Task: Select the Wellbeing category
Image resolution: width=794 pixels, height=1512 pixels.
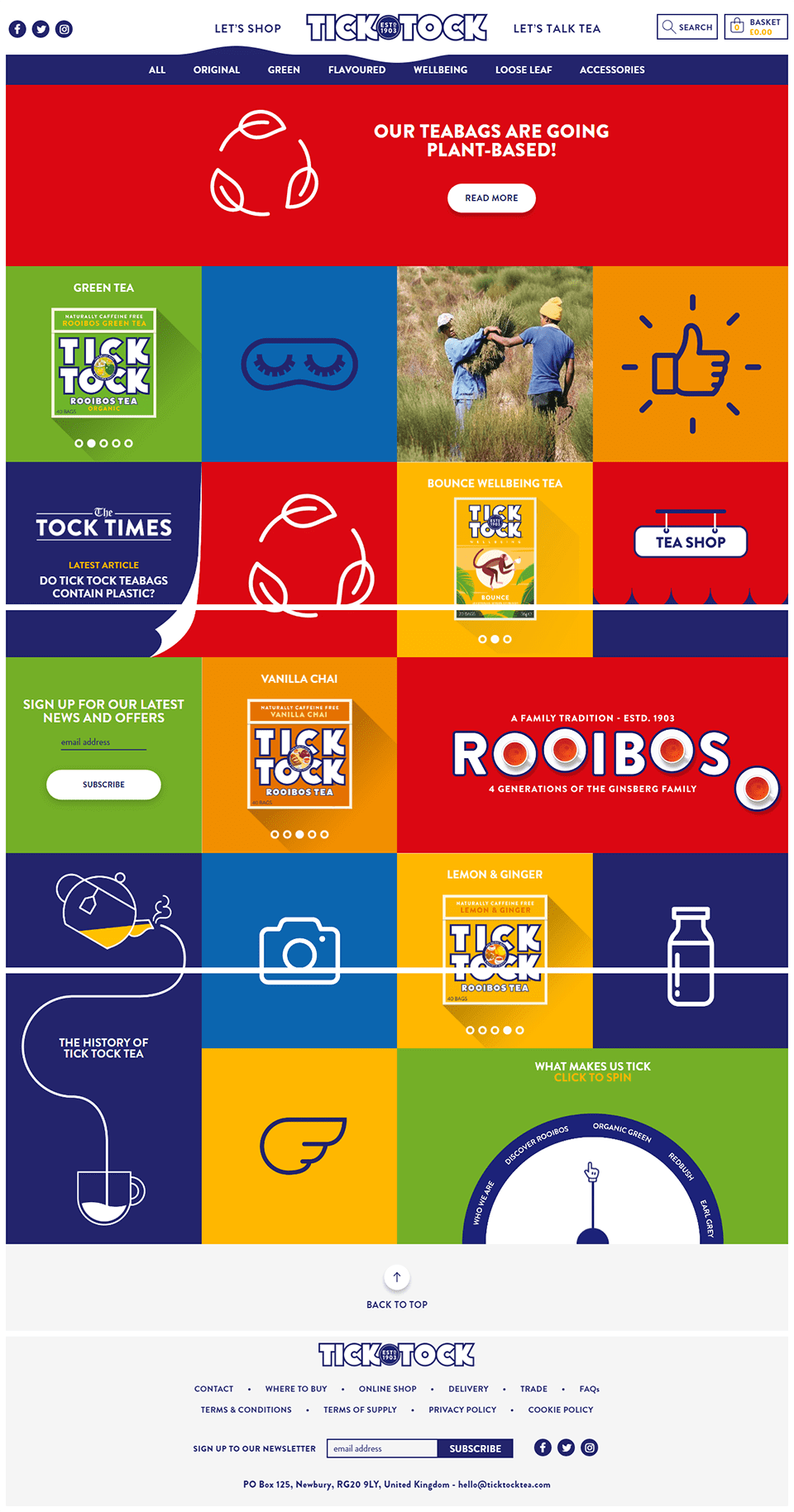Action: tap(440, 70)
